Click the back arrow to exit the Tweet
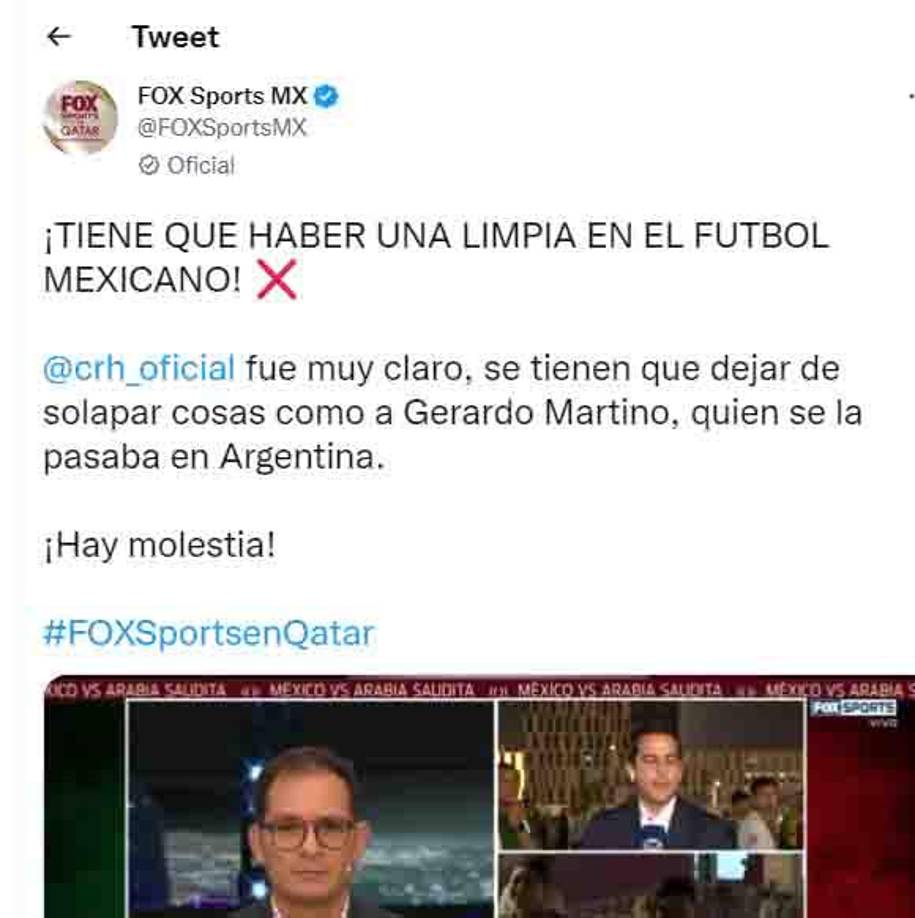 [x=62, y=37]
